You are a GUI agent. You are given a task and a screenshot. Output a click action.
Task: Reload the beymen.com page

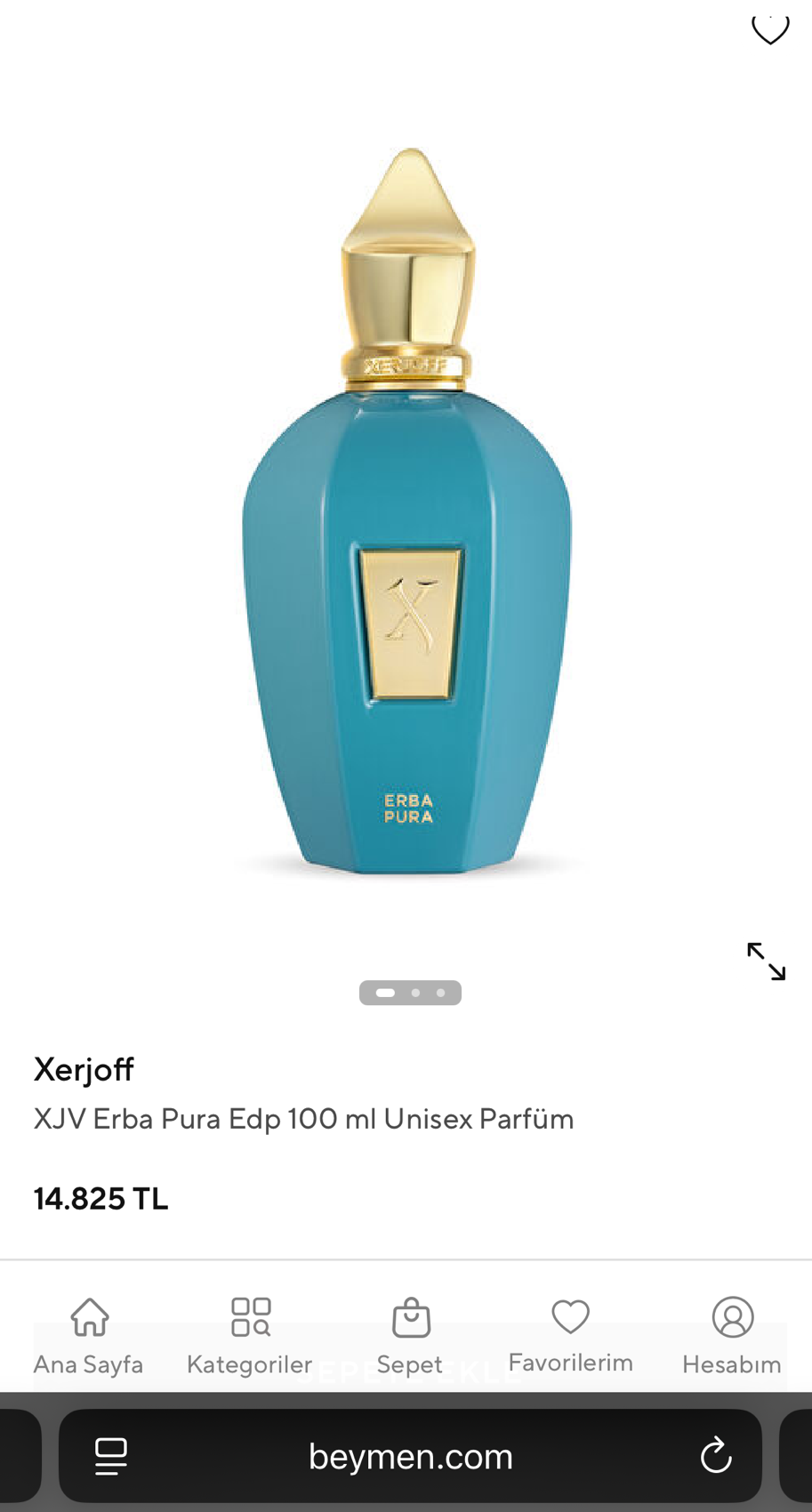[x=715, y=1456]
